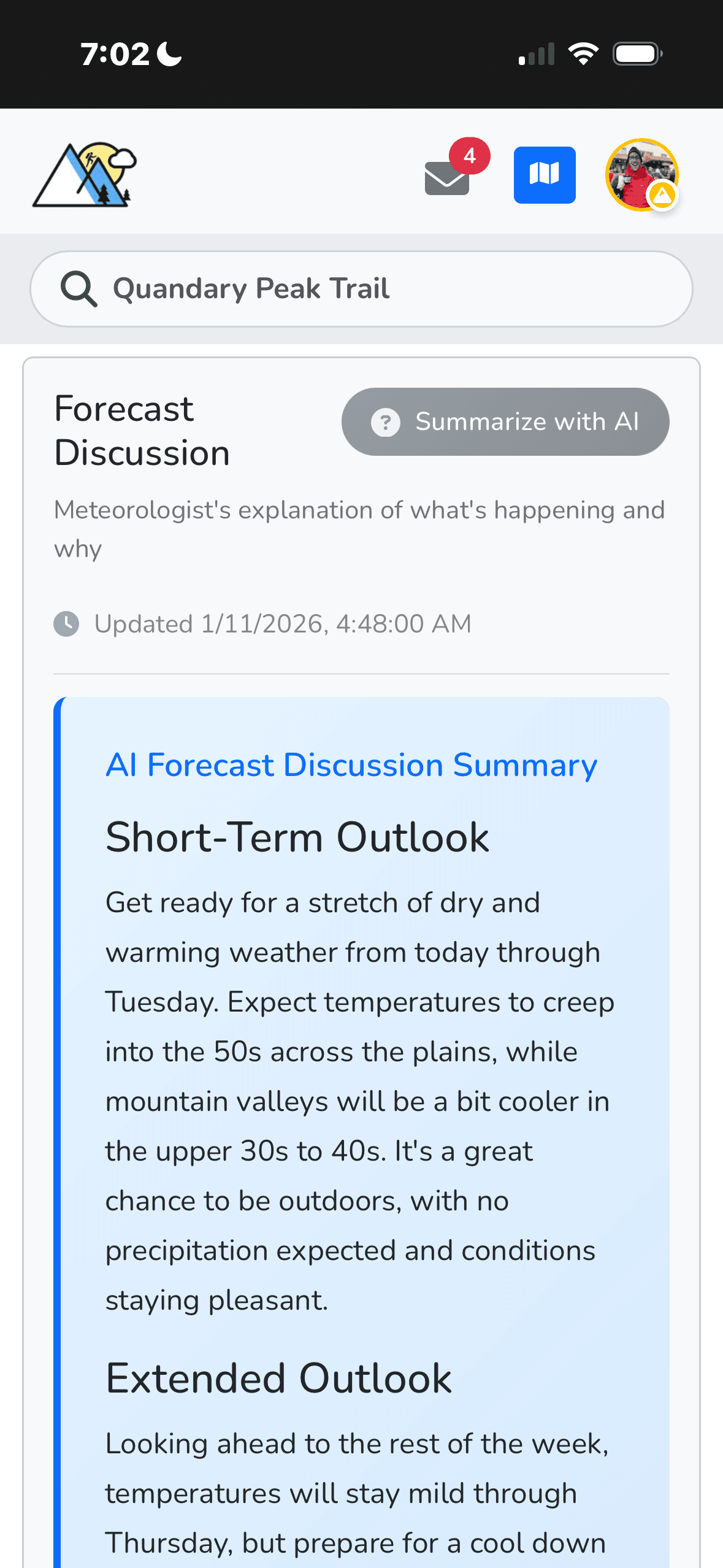Tap the Wi-Fi icon in the status bar
This screenshot has width=723, height=1568.
click(x=583, y=53)
